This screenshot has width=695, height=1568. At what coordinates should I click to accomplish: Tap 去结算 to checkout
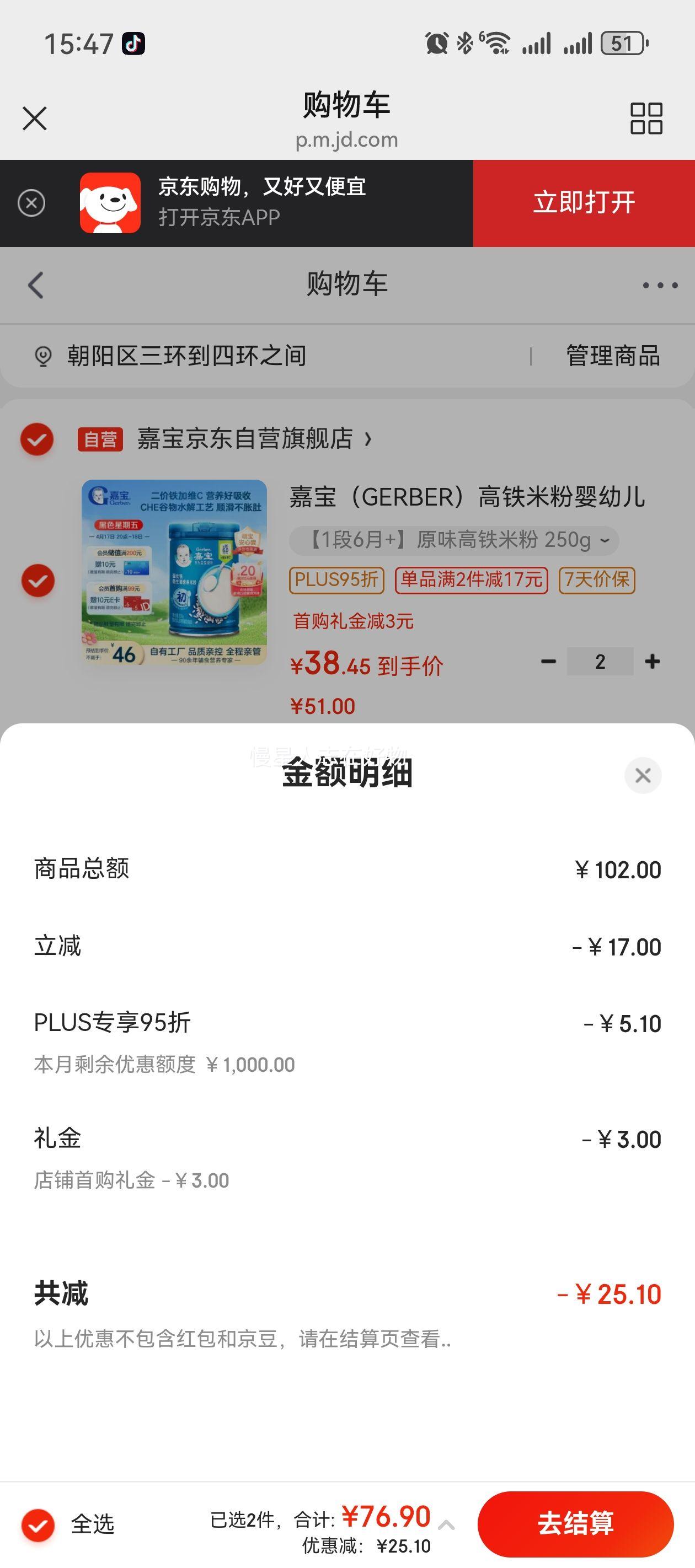click(575, 1523)
